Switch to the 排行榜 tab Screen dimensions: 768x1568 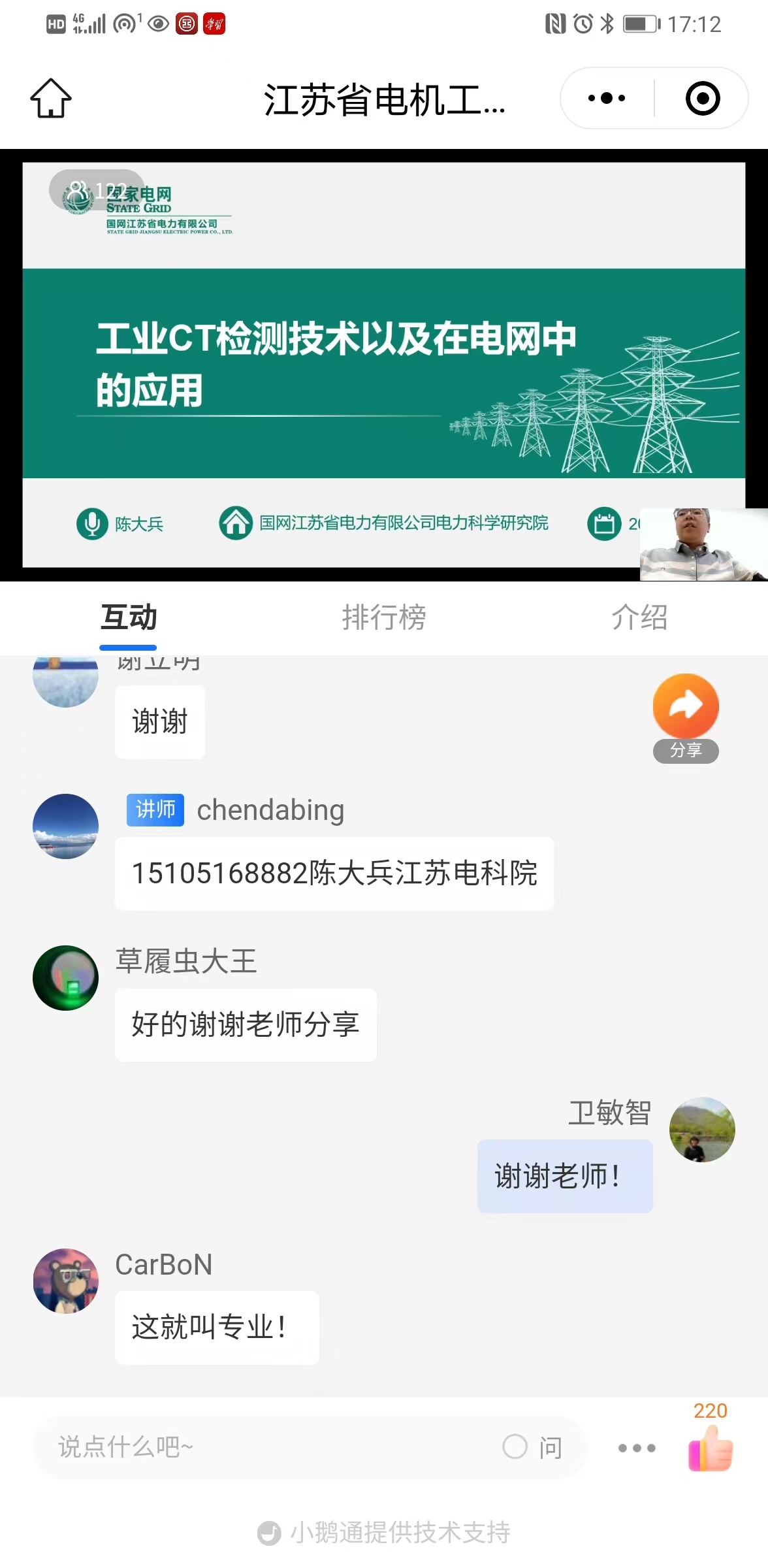384,617
